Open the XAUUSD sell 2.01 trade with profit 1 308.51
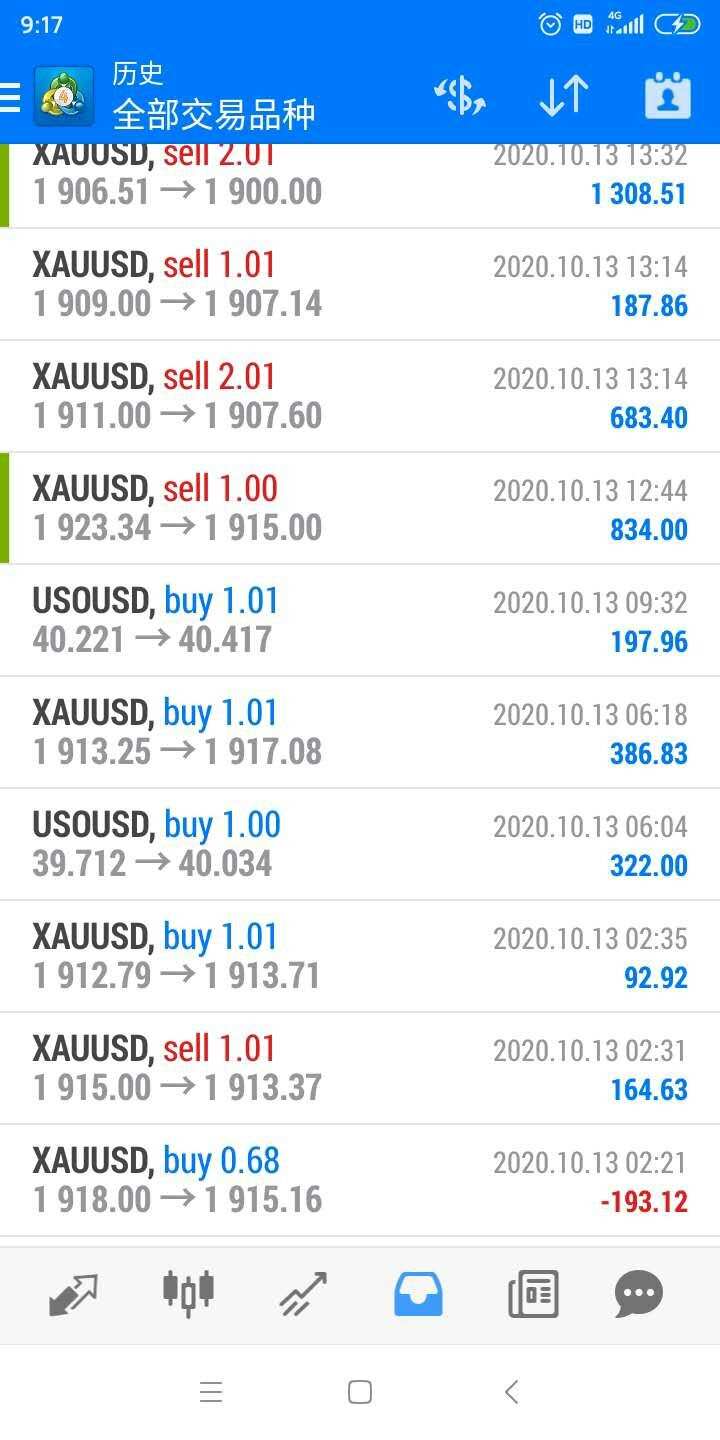This screenshot has height=1440, width=720. tap(360, 186)
